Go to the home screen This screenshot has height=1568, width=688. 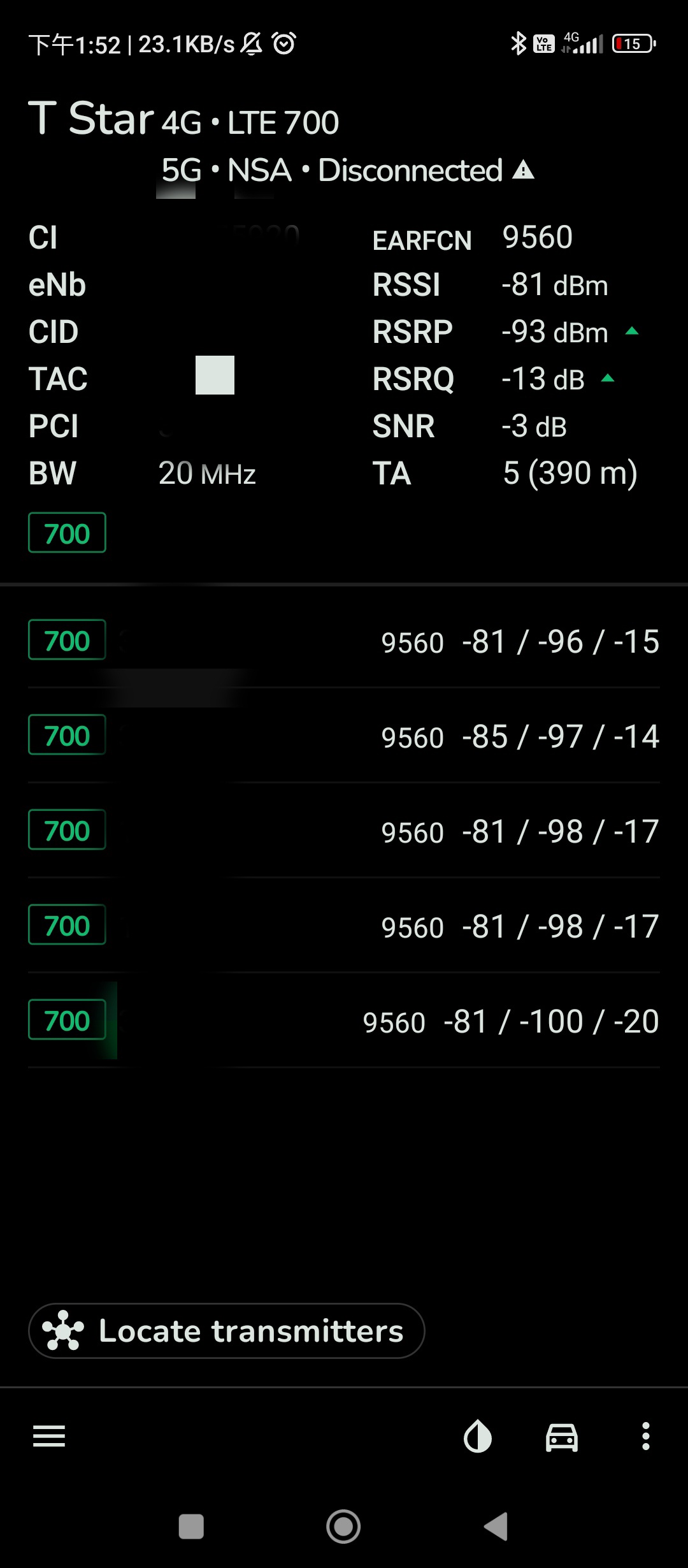343,1527
